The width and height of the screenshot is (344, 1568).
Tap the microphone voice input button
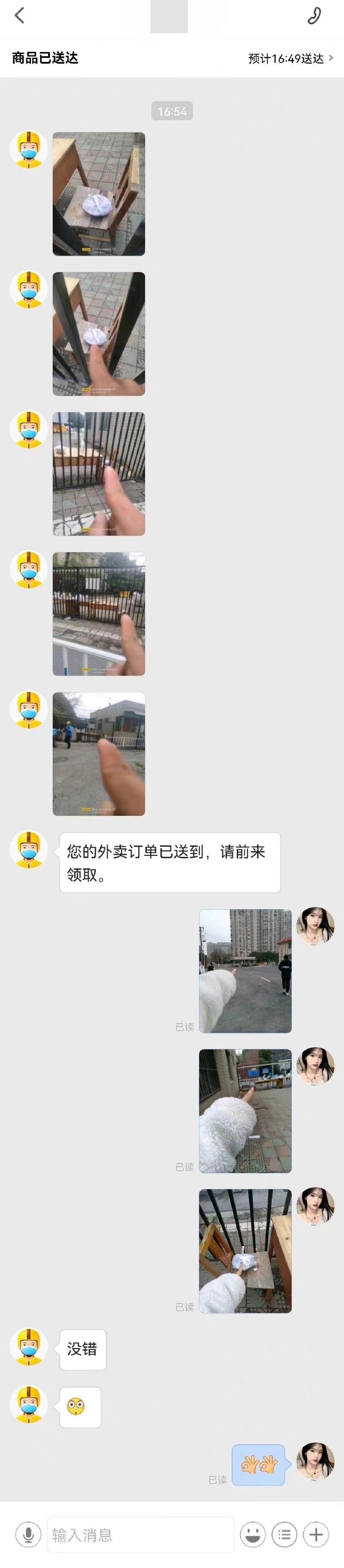click(28, 1534)
